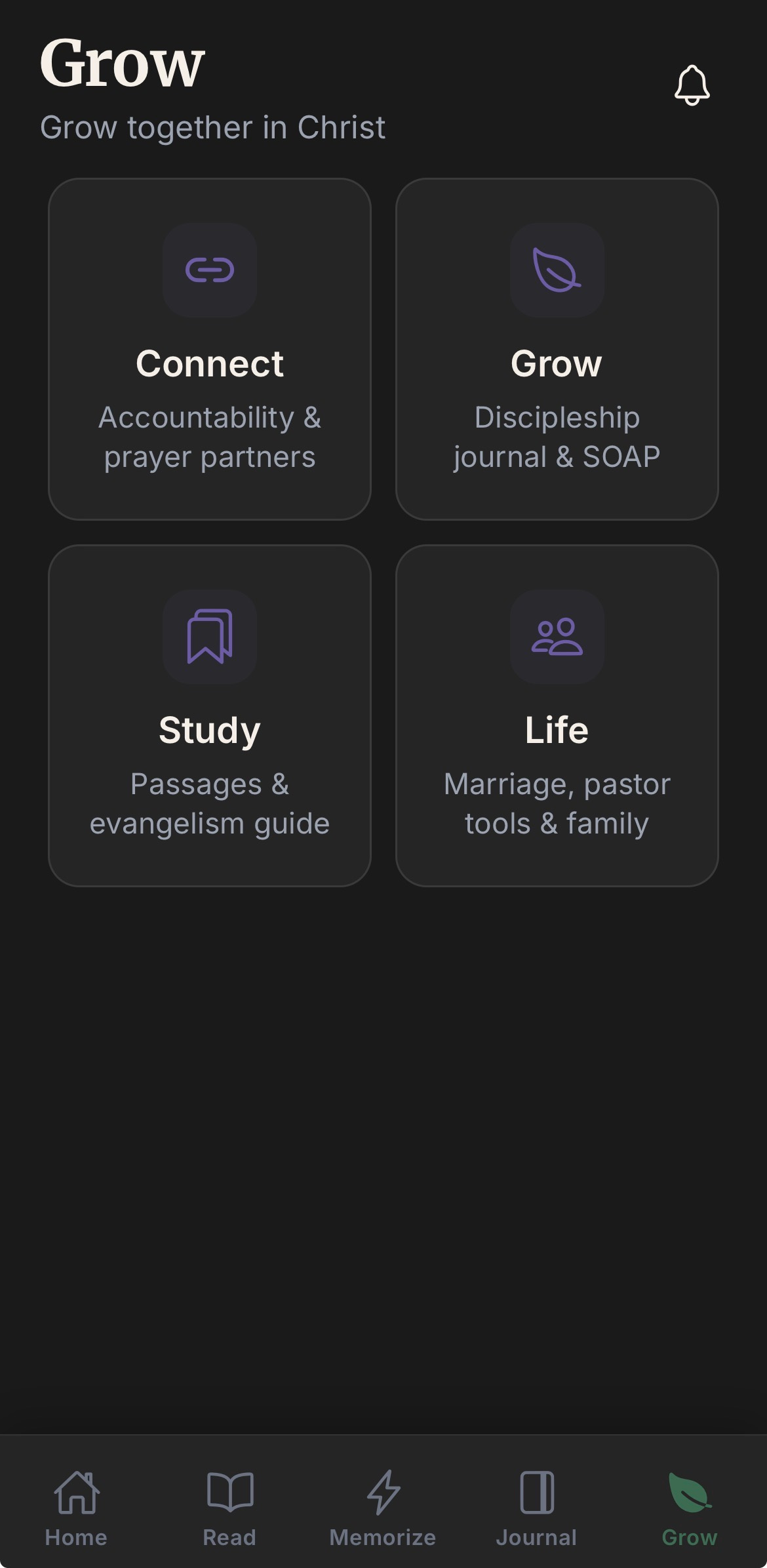Open the notifications bell

(692, 85)
